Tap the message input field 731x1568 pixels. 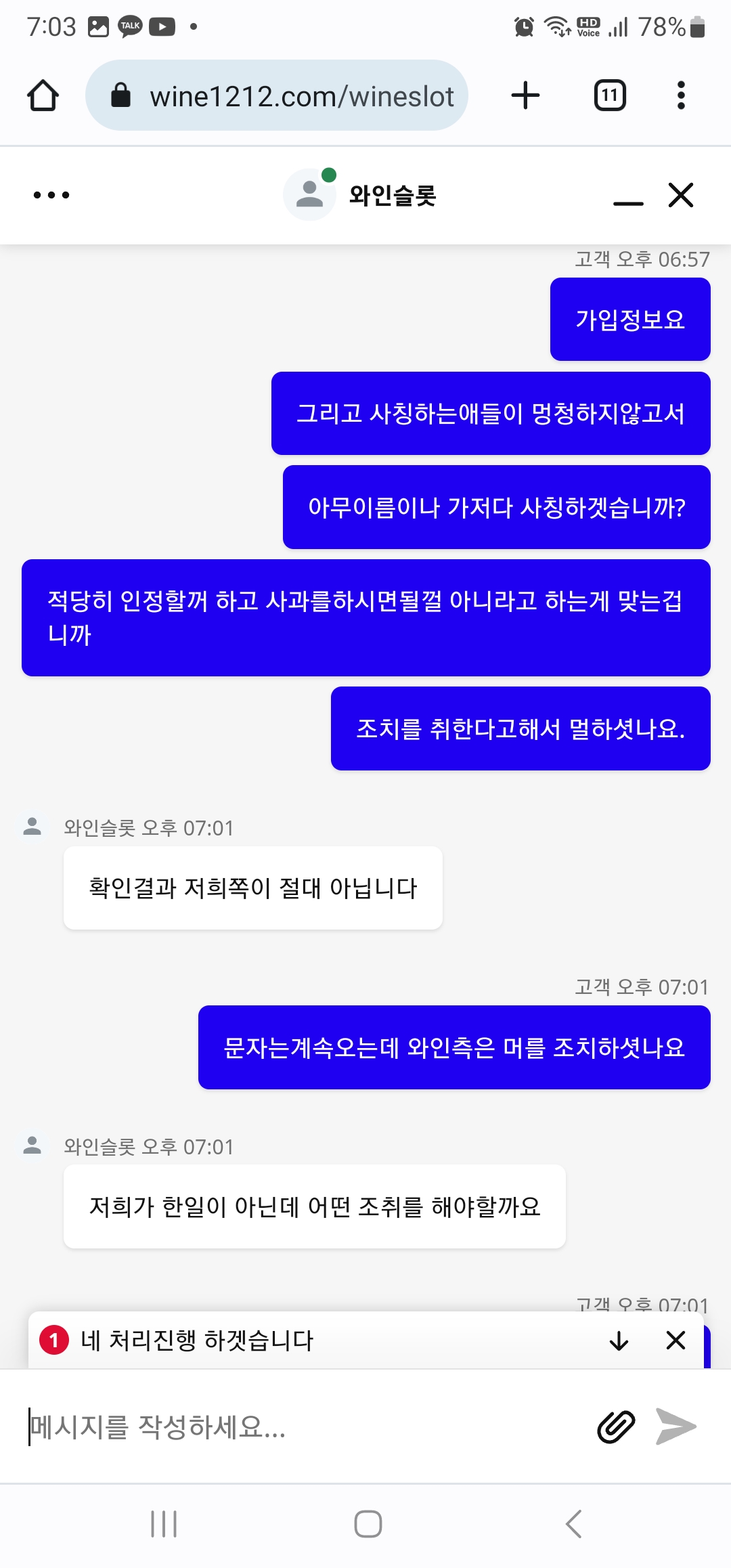coord(305,1427)
